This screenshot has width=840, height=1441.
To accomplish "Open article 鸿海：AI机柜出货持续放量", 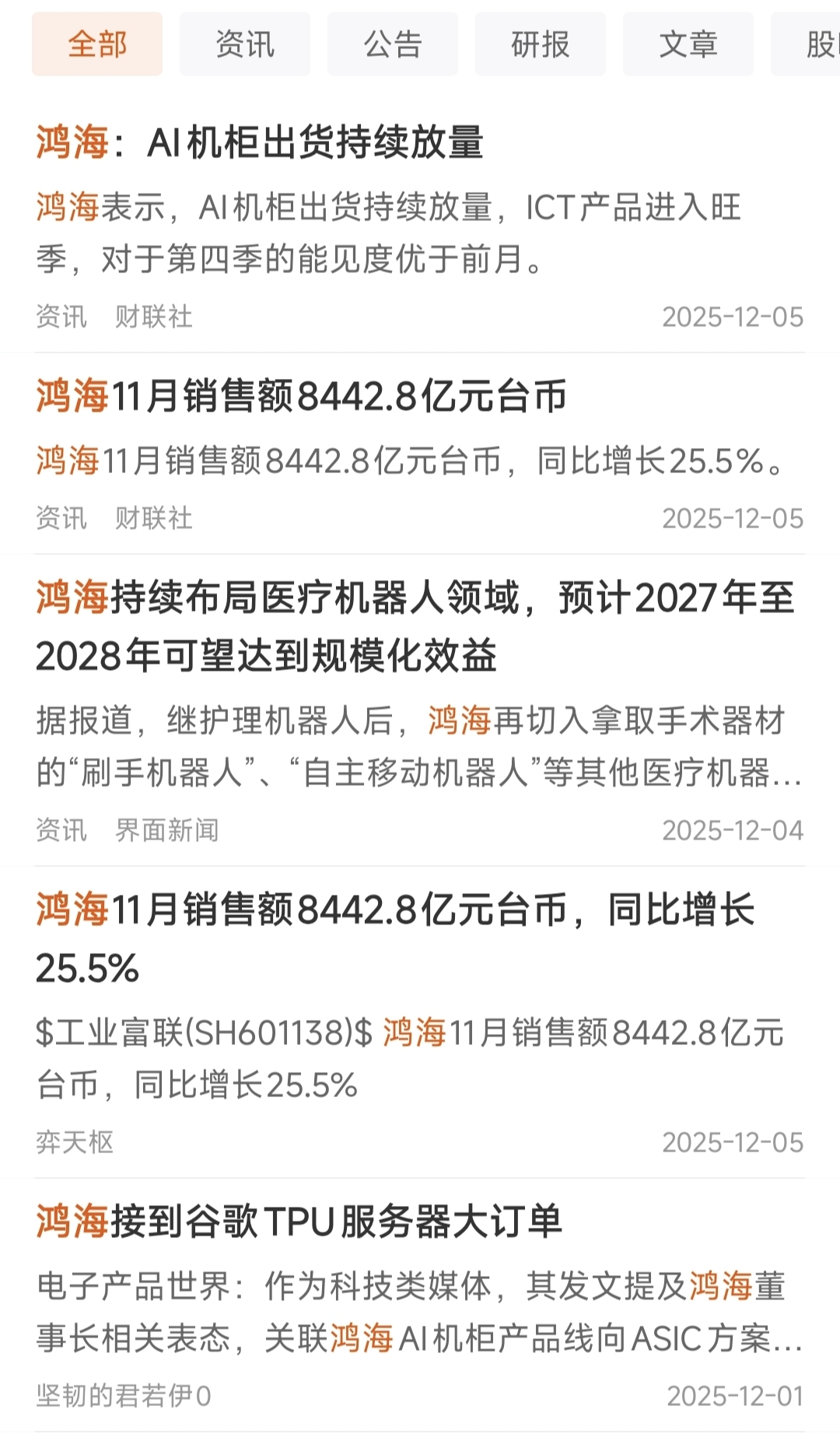I will (x=261, y=142).
